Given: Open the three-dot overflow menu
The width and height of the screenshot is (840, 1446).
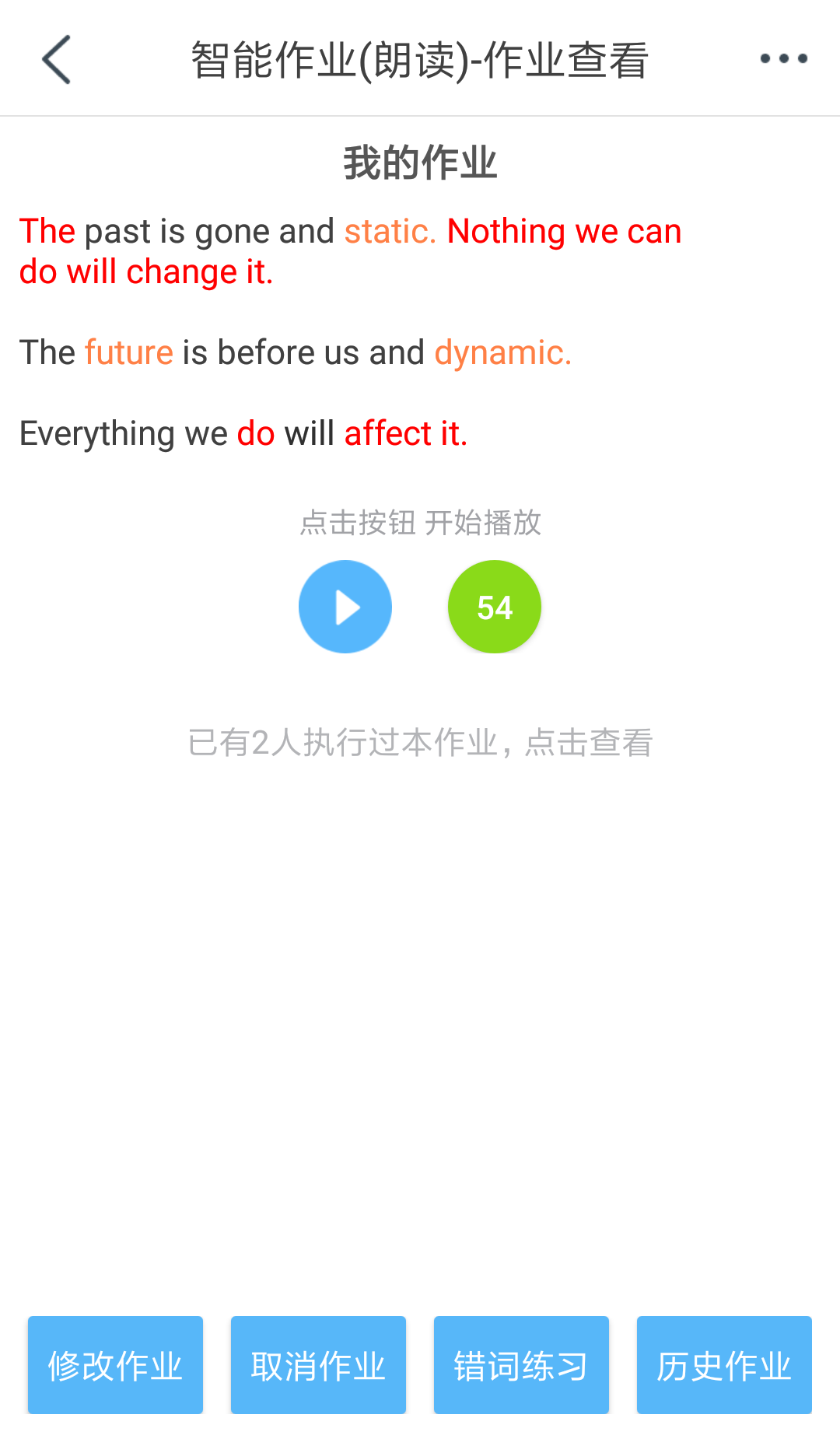Looking at the screenshot, I should pyautogui.click(x=783, y=59).
